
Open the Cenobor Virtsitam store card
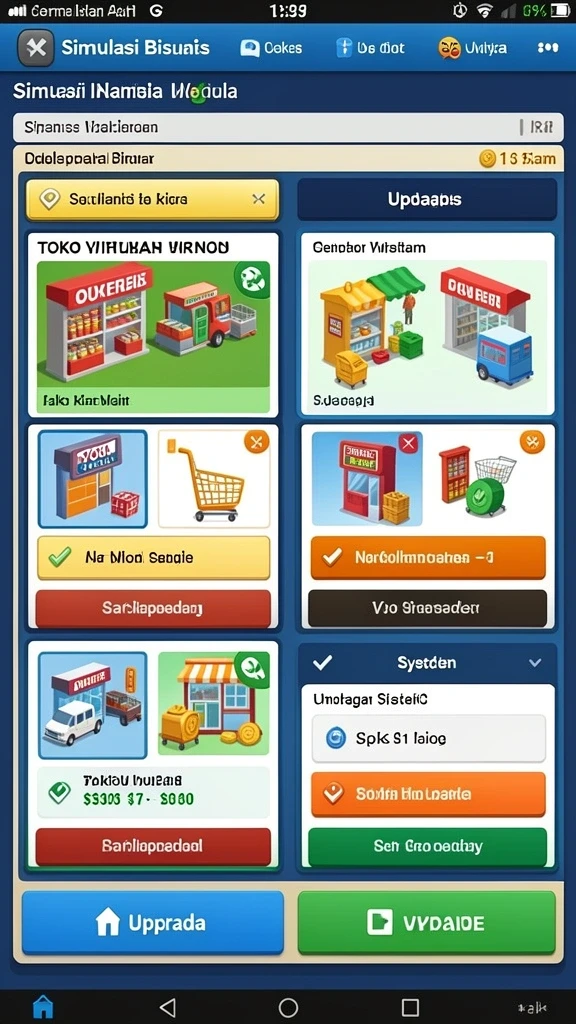pos(427,323)
